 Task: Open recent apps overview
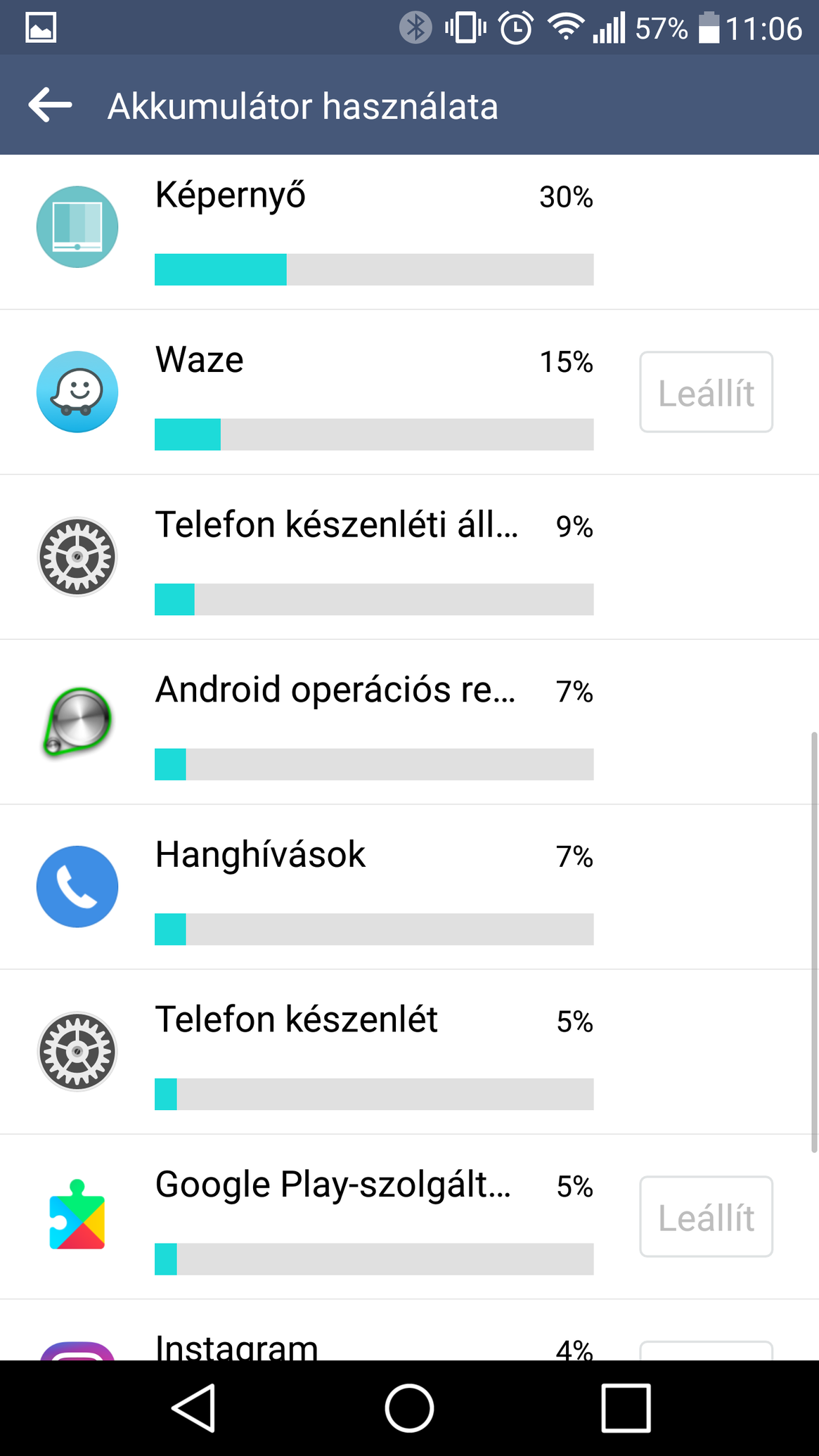pos(626,1408)
